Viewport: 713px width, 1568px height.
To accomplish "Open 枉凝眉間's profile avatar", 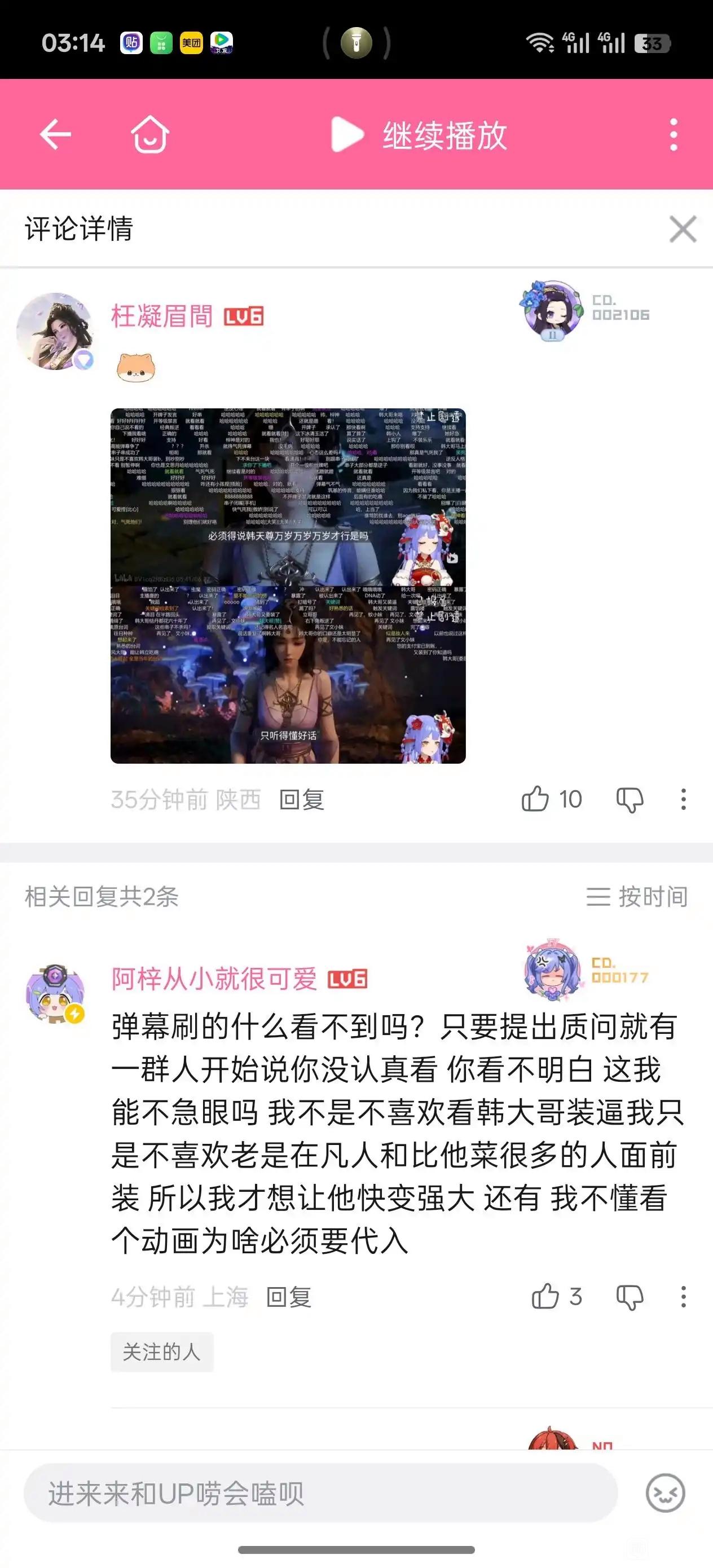I will 55,331.
